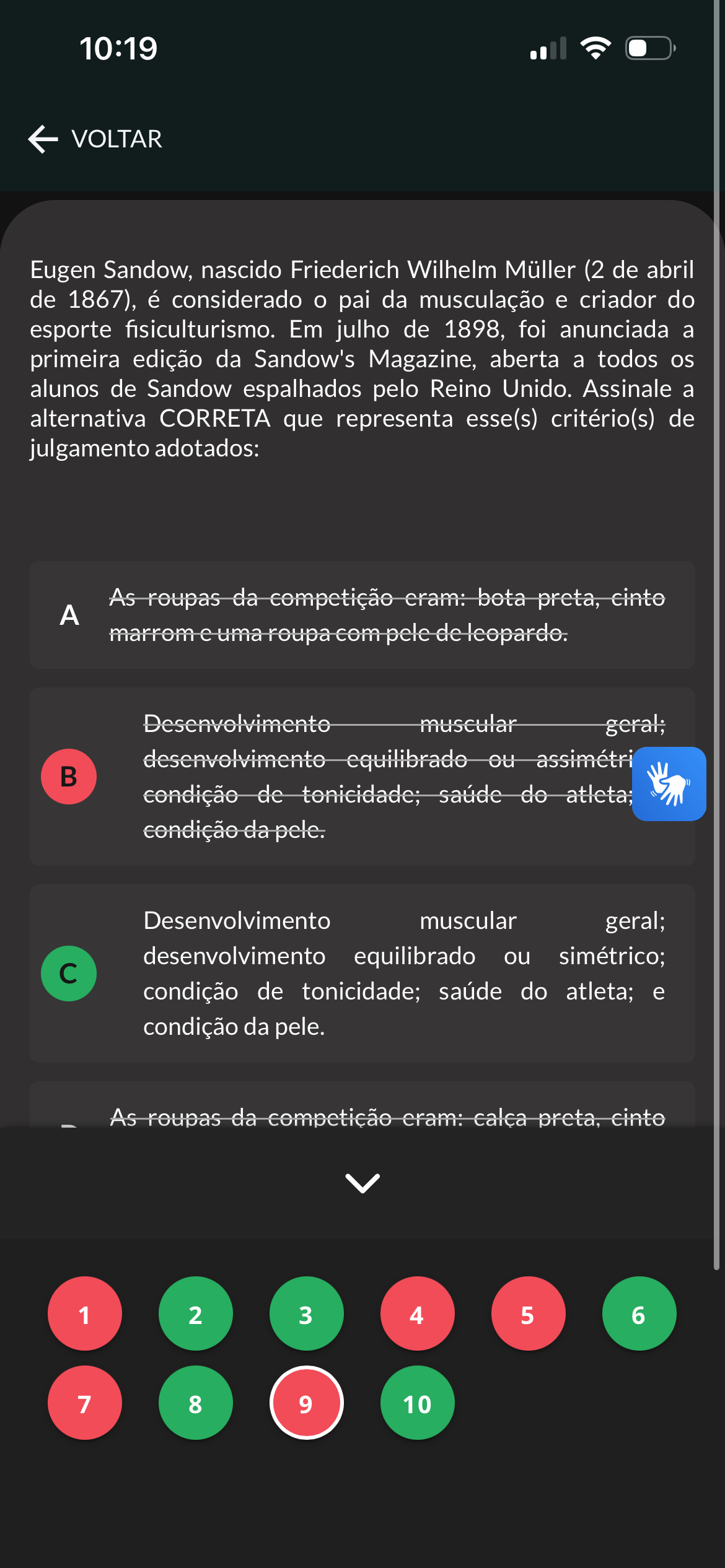This screenshot has width=725, height=1568.
Task: Open question 5
Action: coord(529,1313)
